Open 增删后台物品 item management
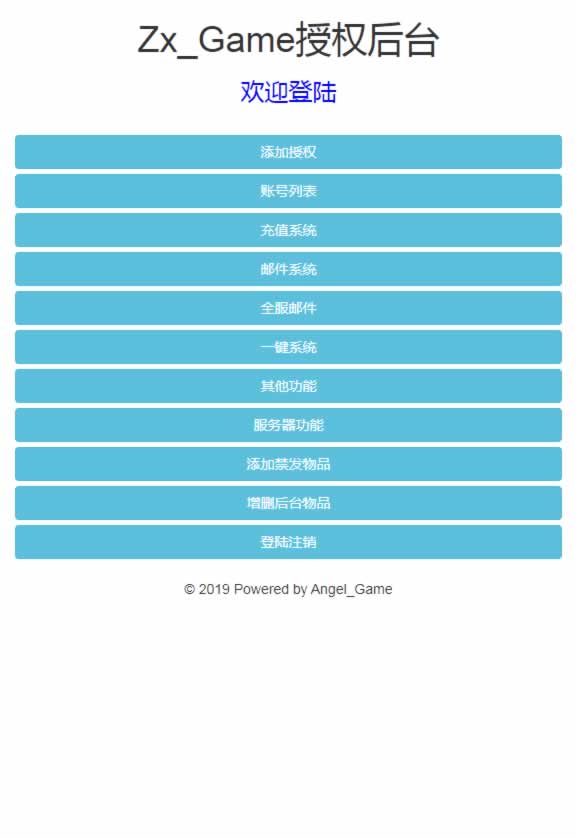This screenshot has width=577, height=838. (x=288, y=503)
